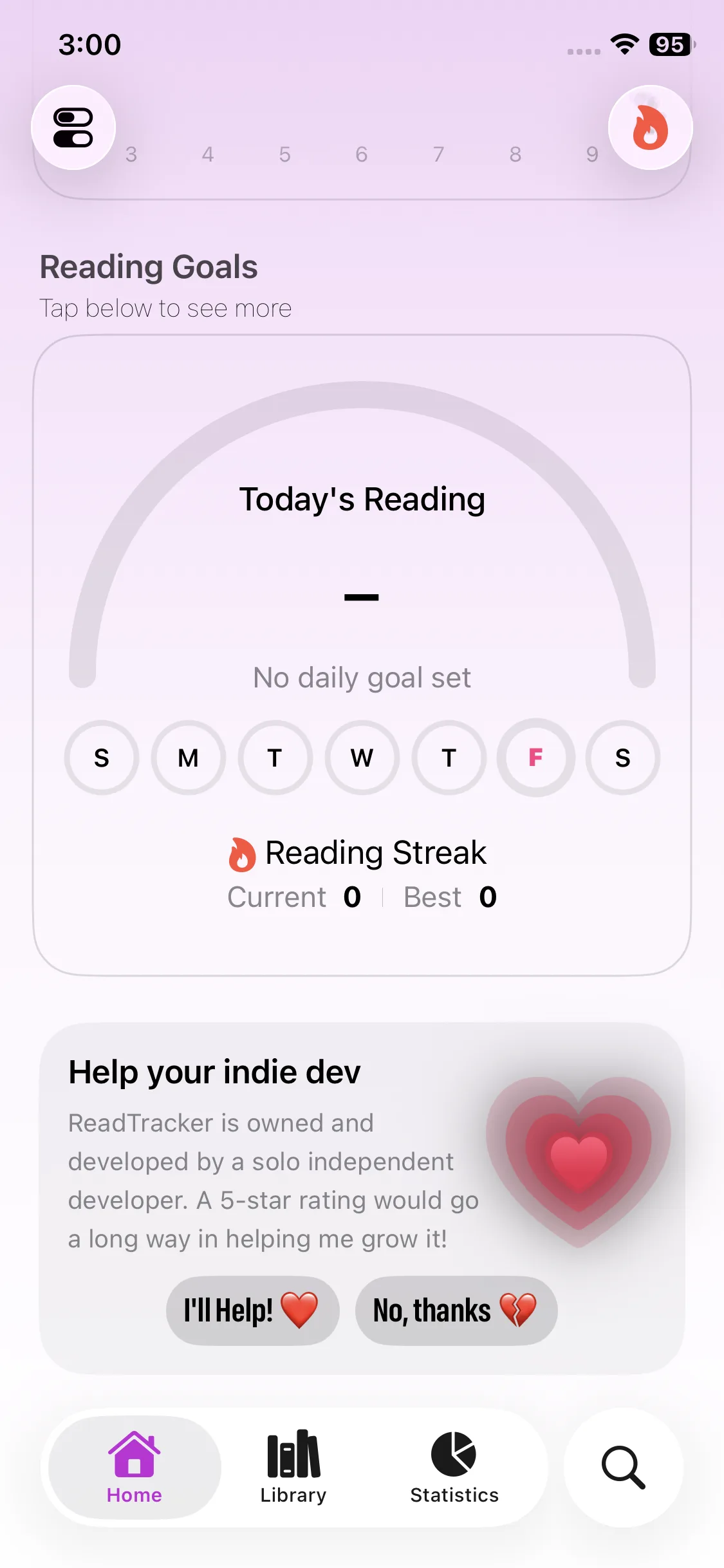Switch to the Home tab
This screenshot has height=1568, width=724.
135,1467
